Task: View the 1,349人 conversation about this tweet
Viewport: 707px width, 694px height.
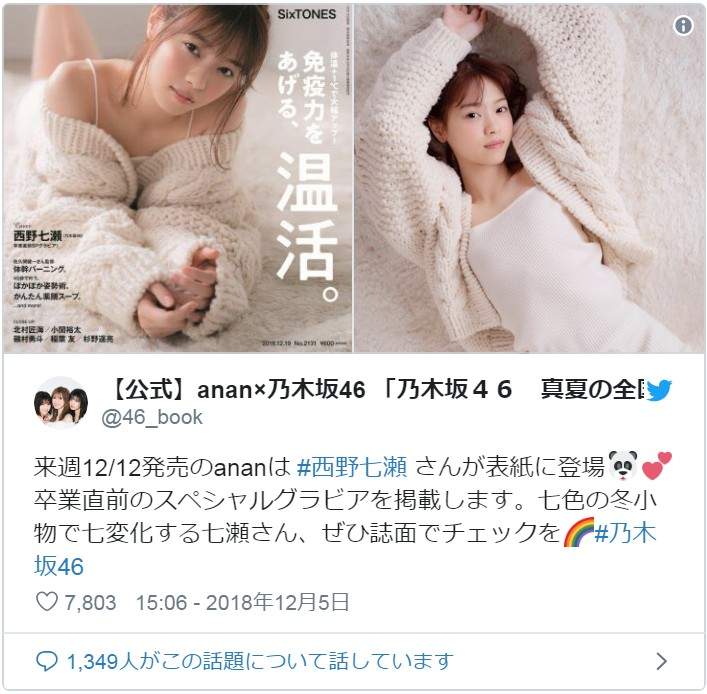Action: click(x=260, y=661)
